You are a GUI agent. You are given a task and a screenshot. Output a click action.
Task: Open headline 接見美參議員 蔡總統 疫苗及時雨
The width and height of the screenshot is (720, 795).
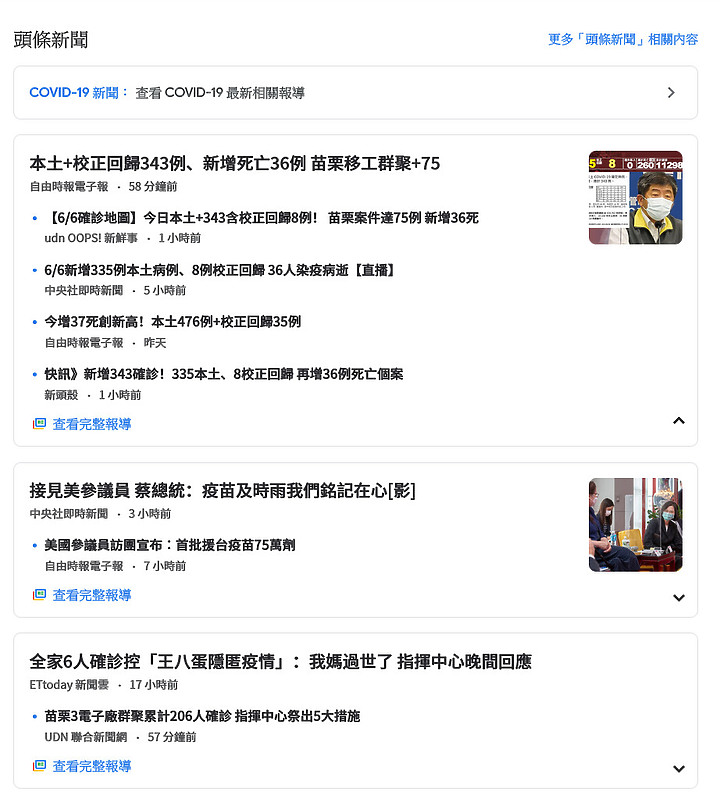[222, 491]
